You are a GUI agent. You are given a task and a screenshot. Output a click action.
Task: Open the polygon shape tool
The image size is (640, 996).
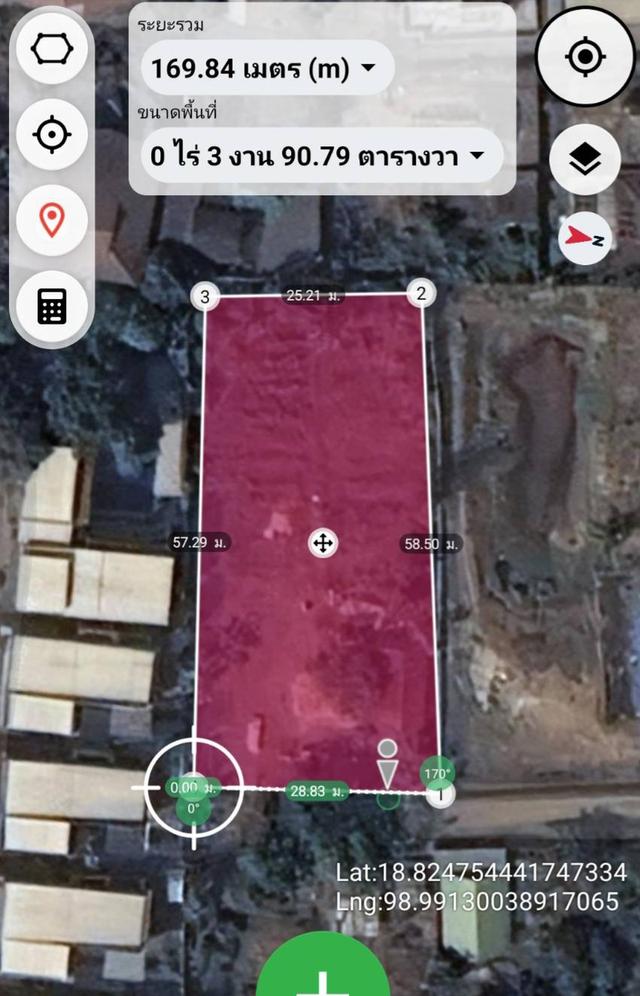tap(52, 48)
